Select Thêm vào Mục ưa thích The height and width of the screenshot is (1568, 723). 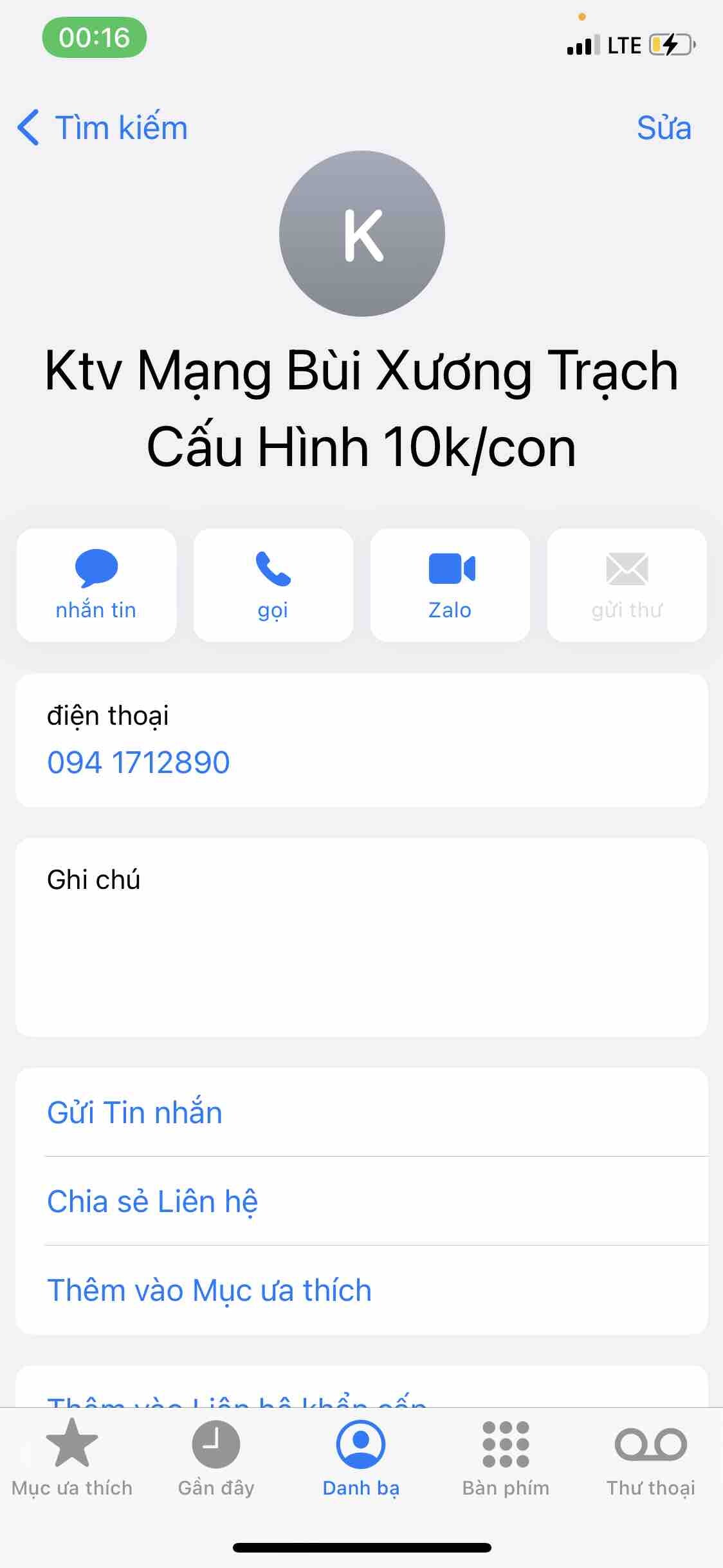pos(210,1290)
